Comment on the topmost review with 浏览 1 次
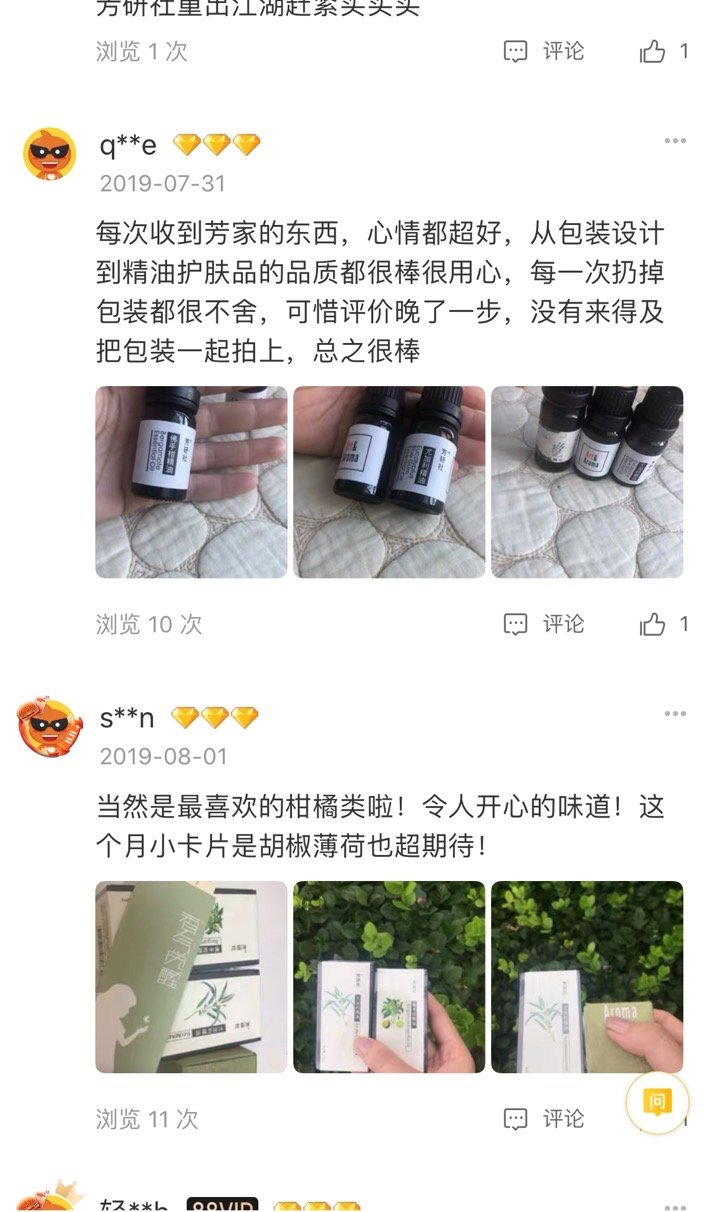Viewport: 714px width, 1212px height. click(544, 51)
